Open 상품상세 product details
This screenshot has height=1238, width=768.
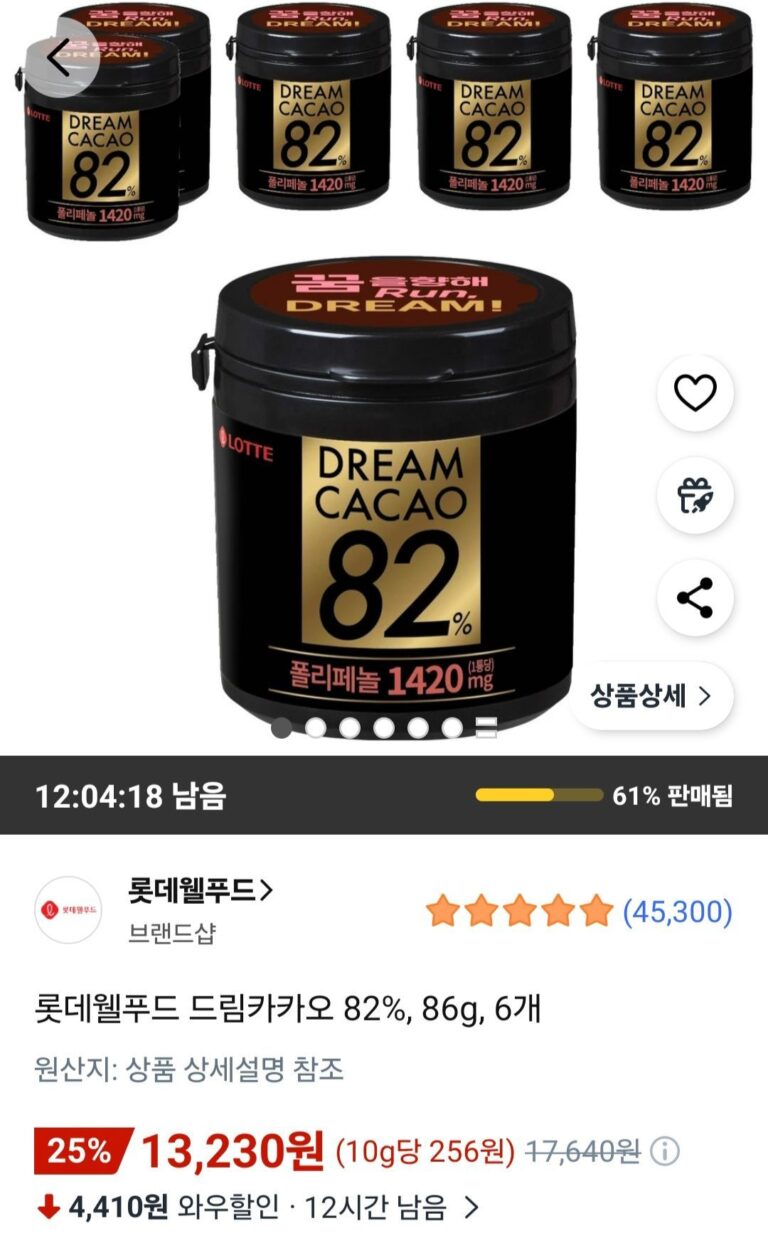tap(651, 696)
